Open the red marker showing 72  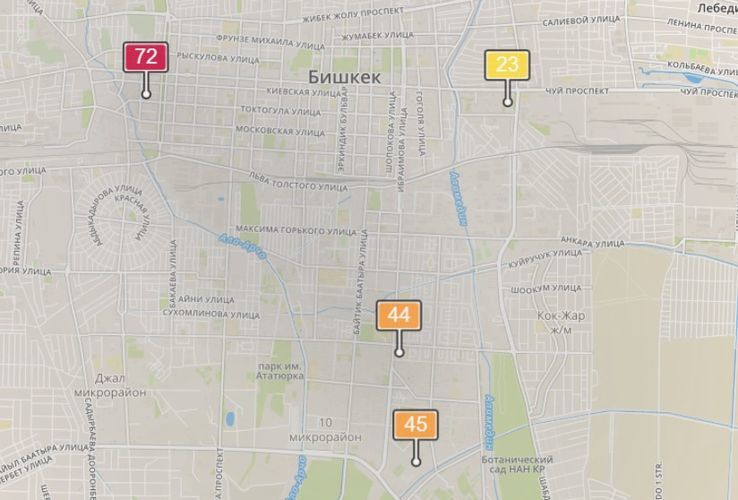click(x=146, y=57)
